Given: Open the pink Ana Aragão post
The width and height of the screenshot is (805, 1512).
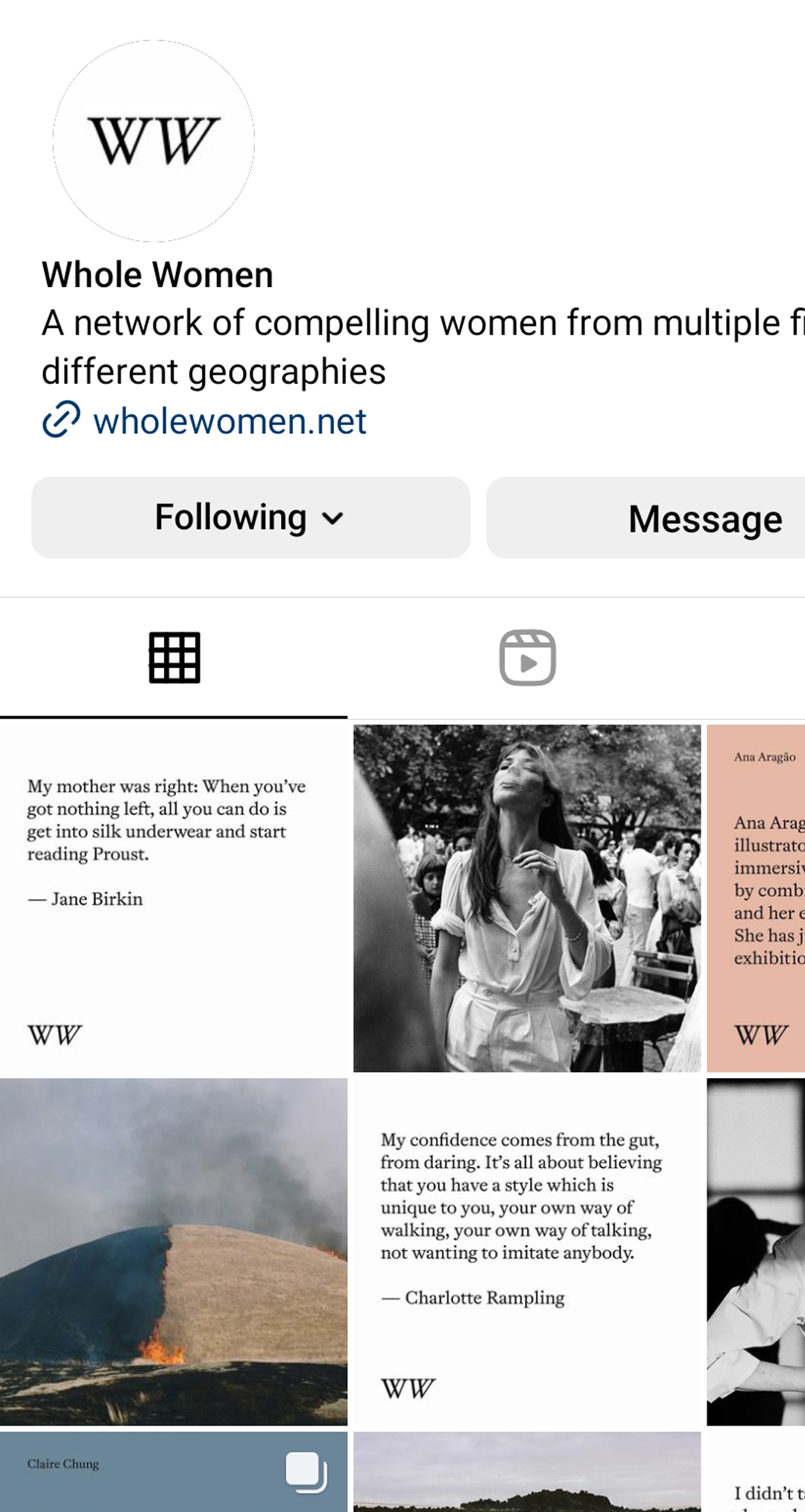Looking at the screenshot, I should (x=756, y=898).
